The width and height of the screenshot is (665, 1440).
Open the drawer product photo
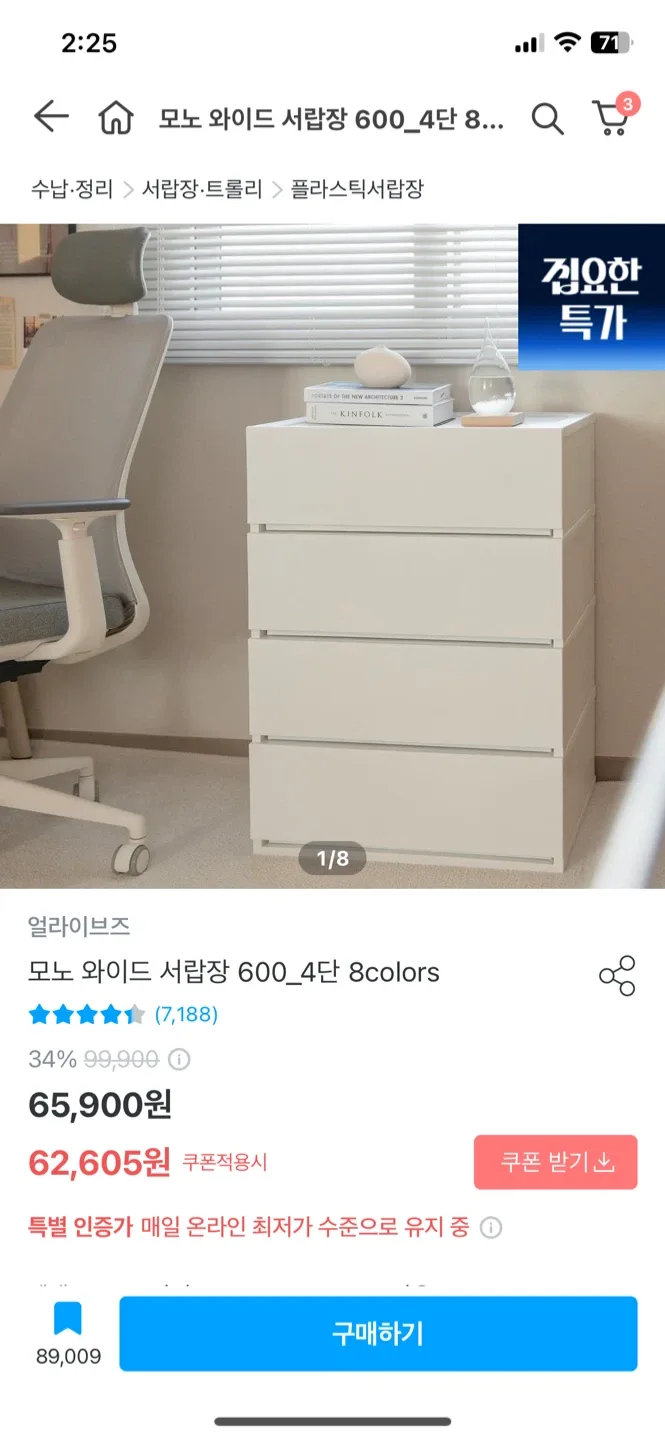tap(332, 555)
